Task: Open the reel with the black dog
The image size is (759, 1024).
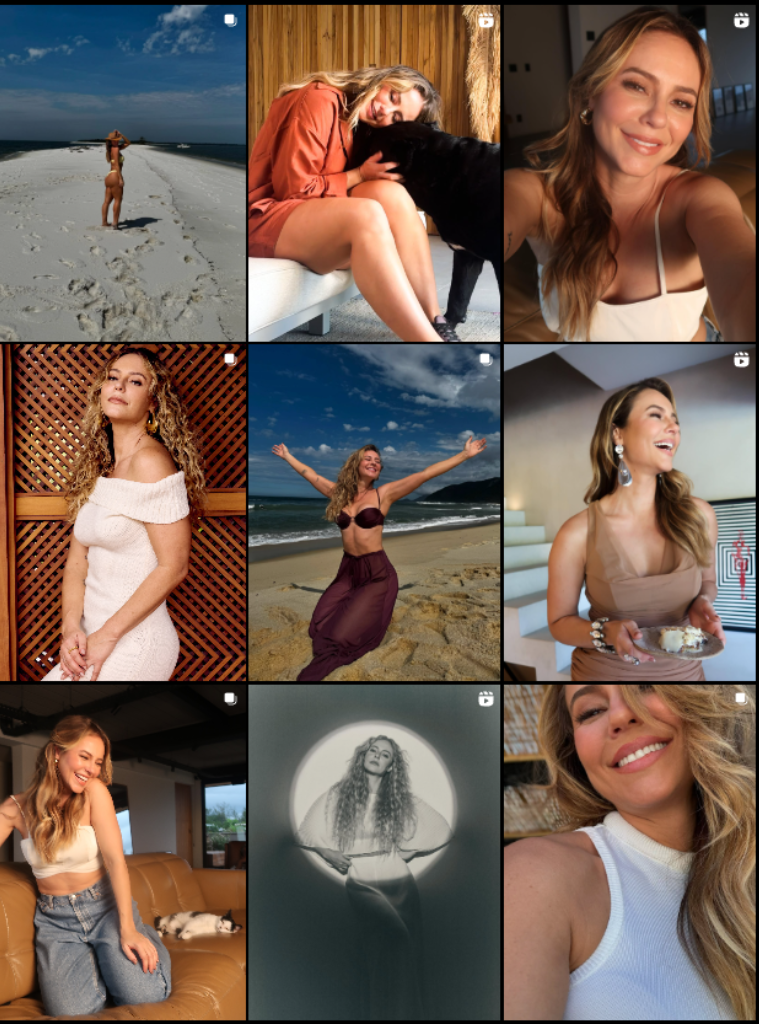Action: [x=374, y=172]
